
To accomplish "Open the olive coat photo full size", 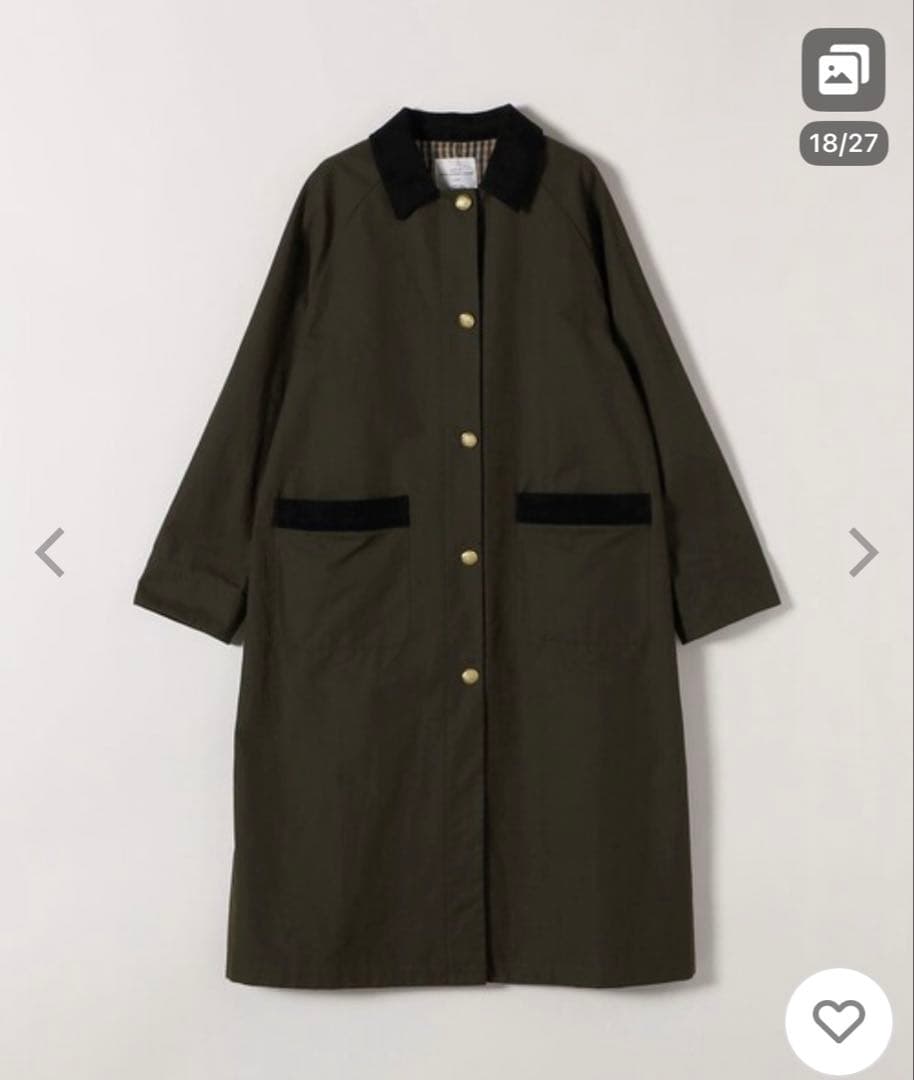I will click(x=457, y=540).
